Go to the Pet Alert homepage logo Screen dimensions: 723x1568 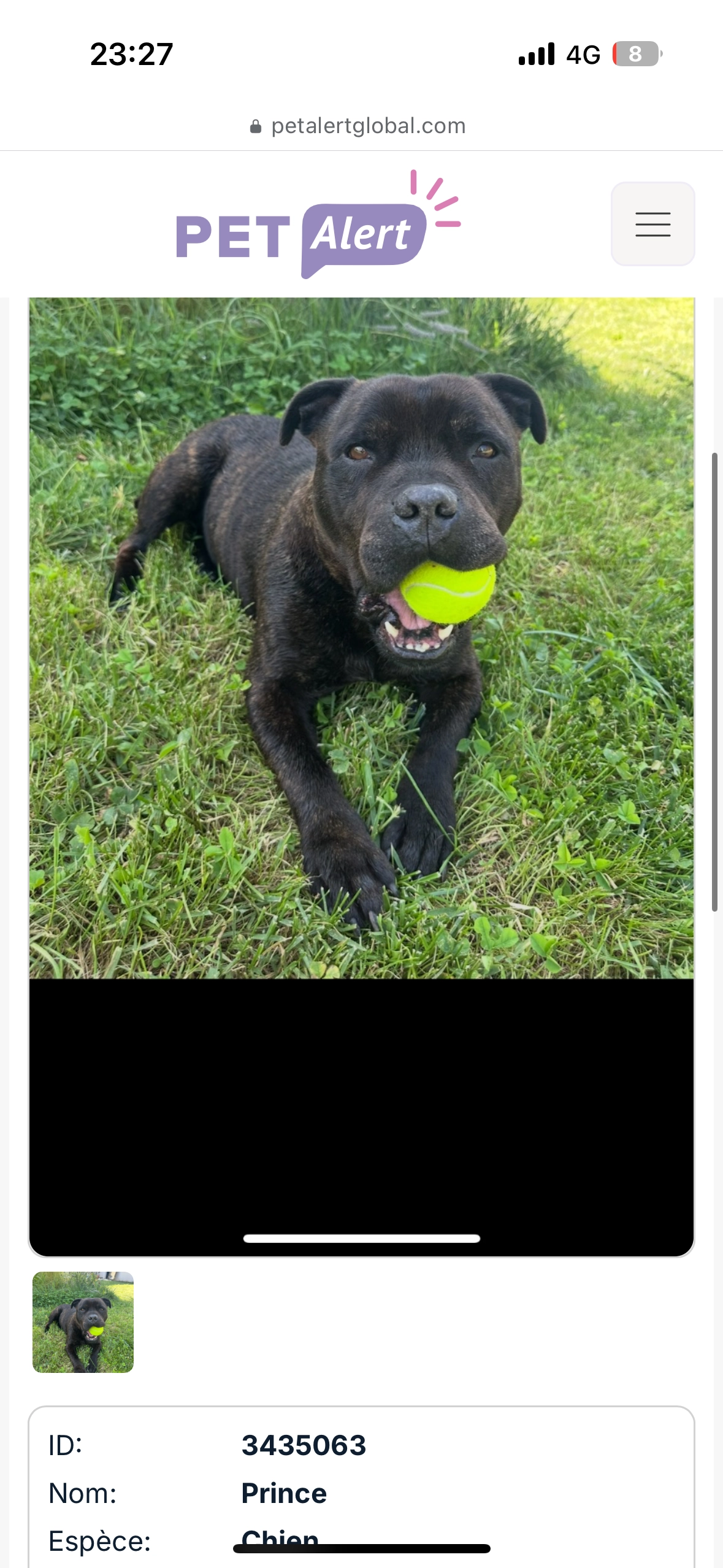point(318,224)
